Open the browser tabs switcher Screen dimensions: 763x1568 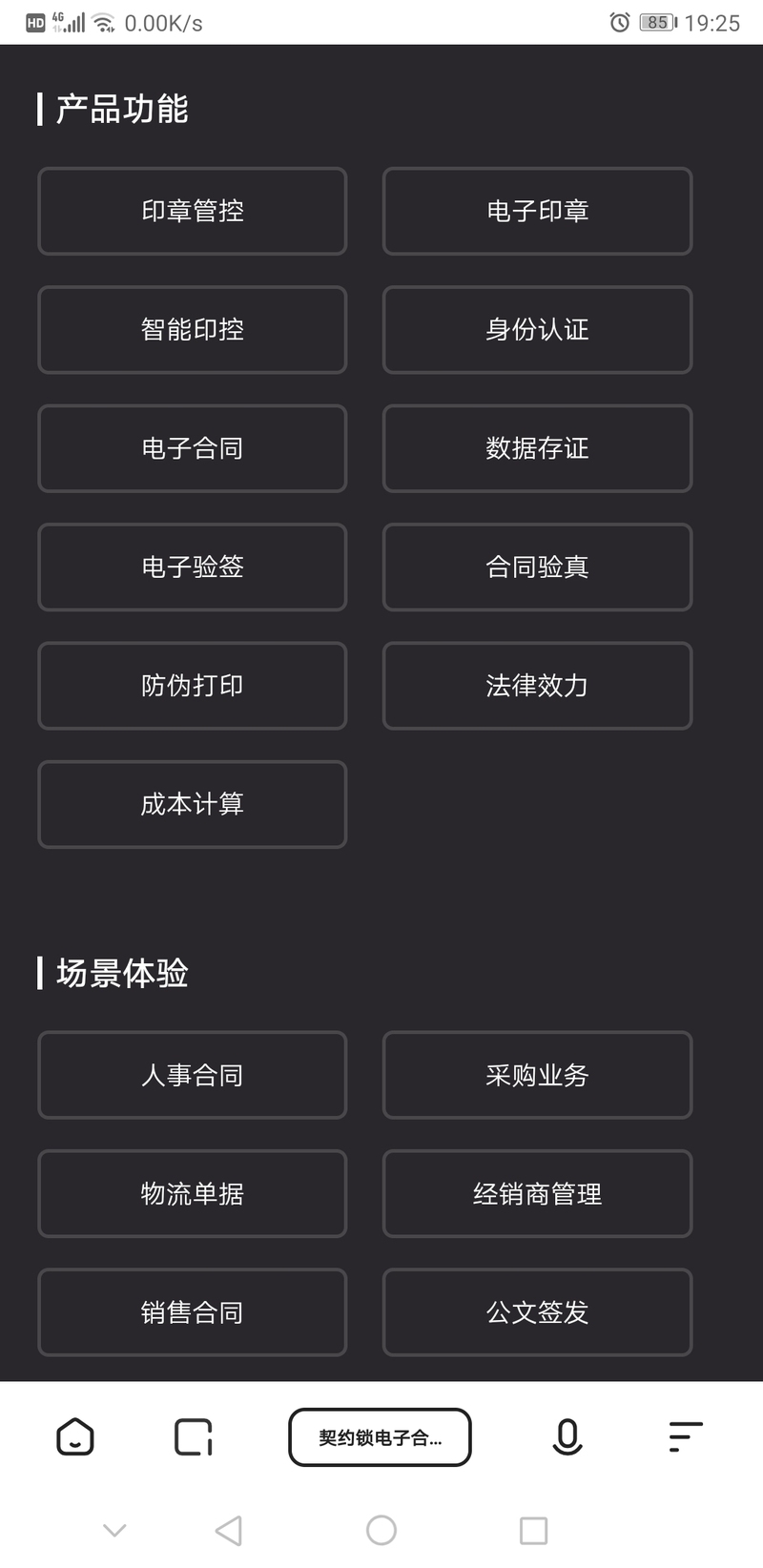click(x=194, y=1436)
